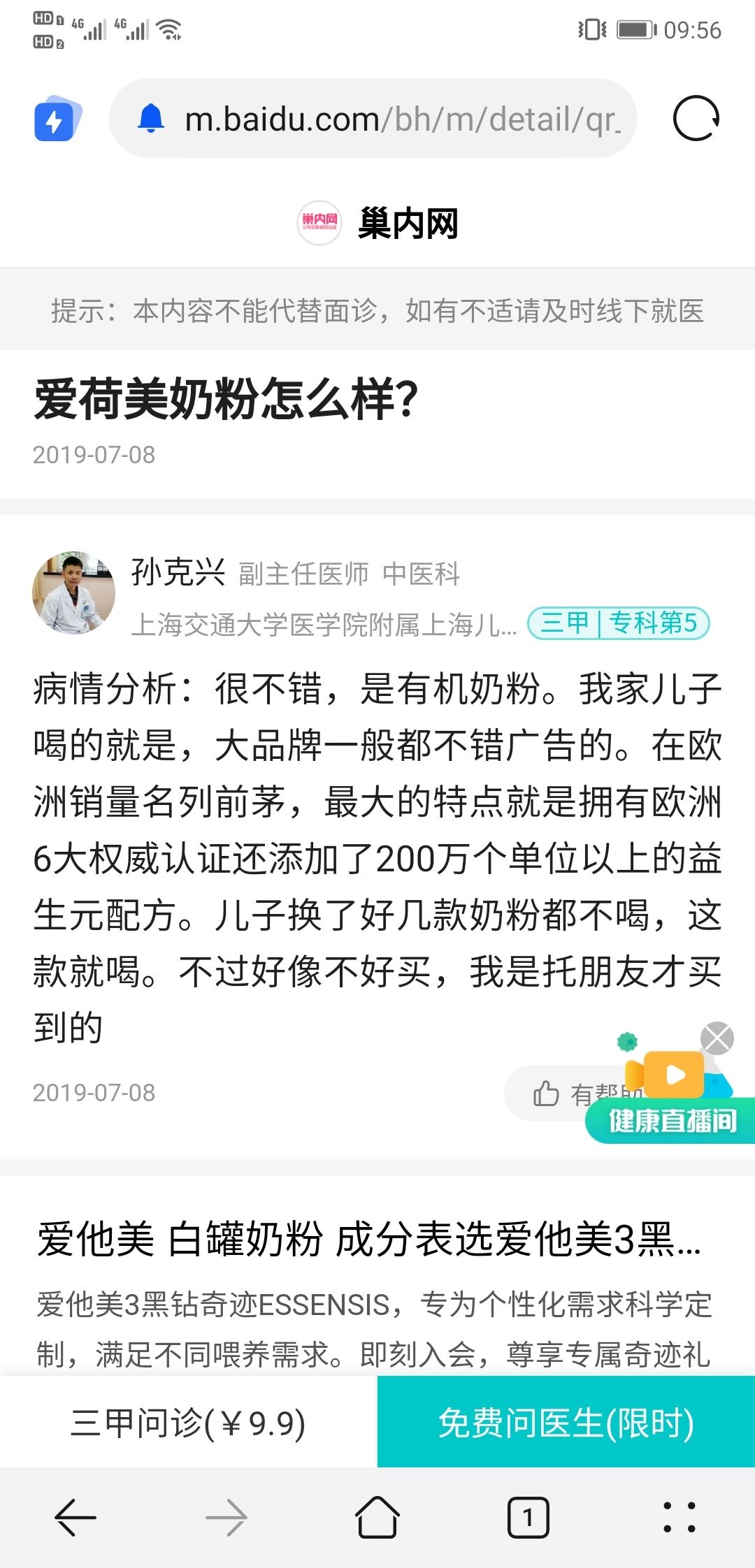Go to browser home page
The image size is (755, 1568).
click(377, 1518)
